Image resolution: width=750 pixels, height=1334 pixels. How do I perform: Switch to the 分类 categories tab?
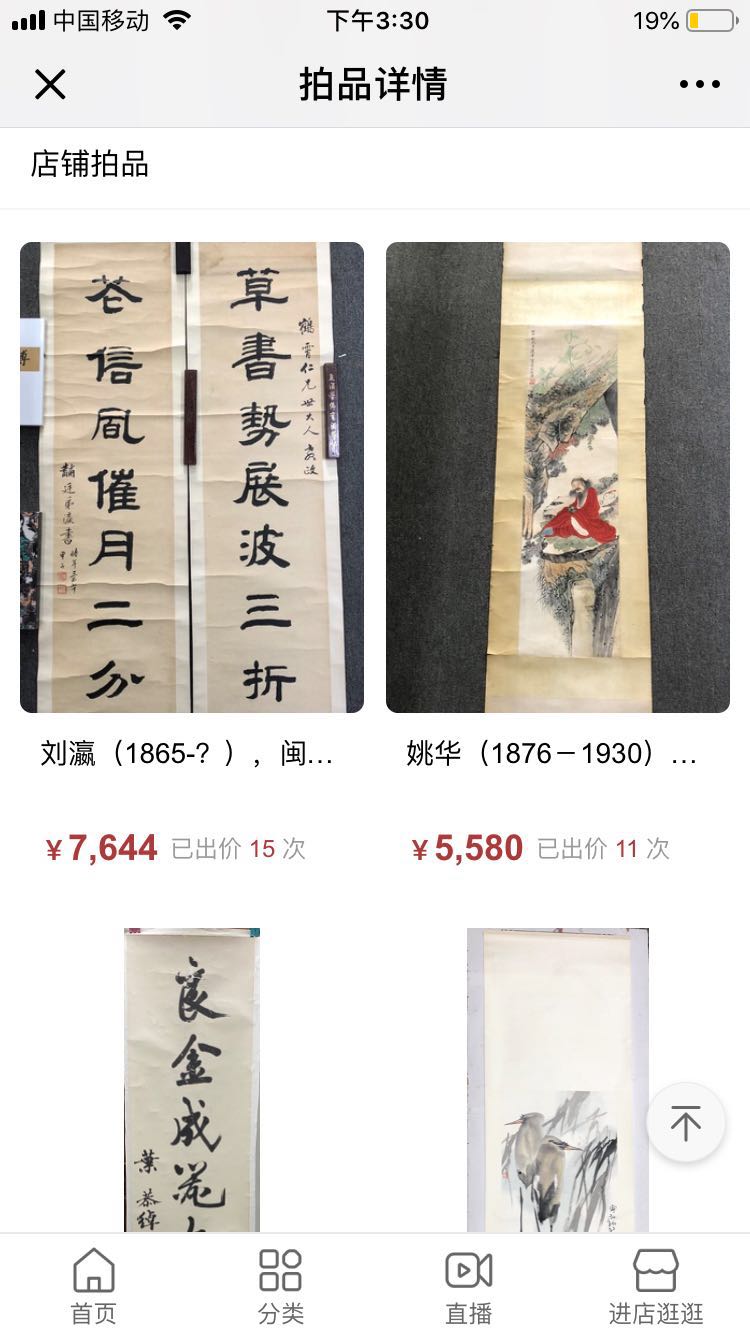coord(280,1285)
